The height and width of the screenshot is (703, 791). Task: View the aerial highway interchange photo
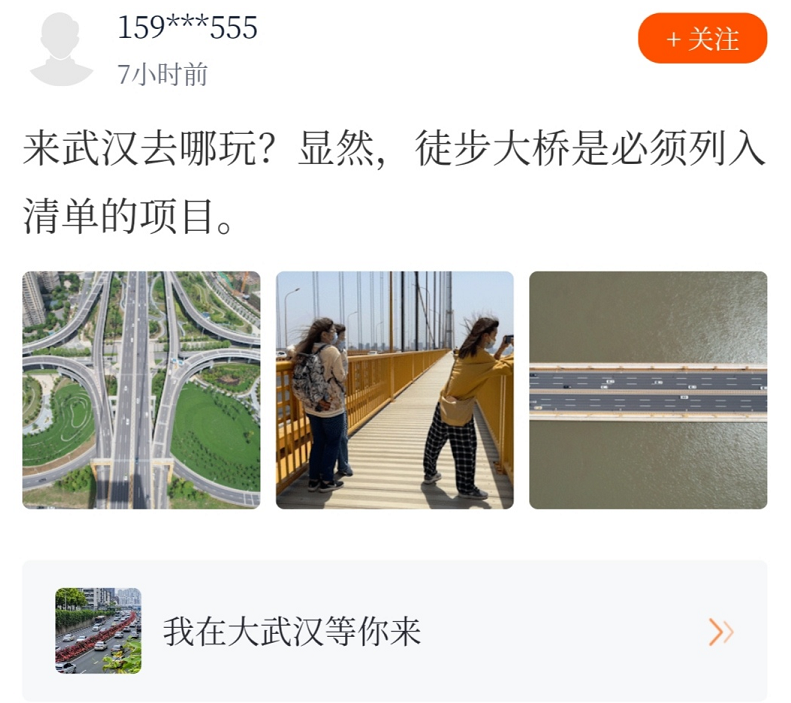(141, 390)
